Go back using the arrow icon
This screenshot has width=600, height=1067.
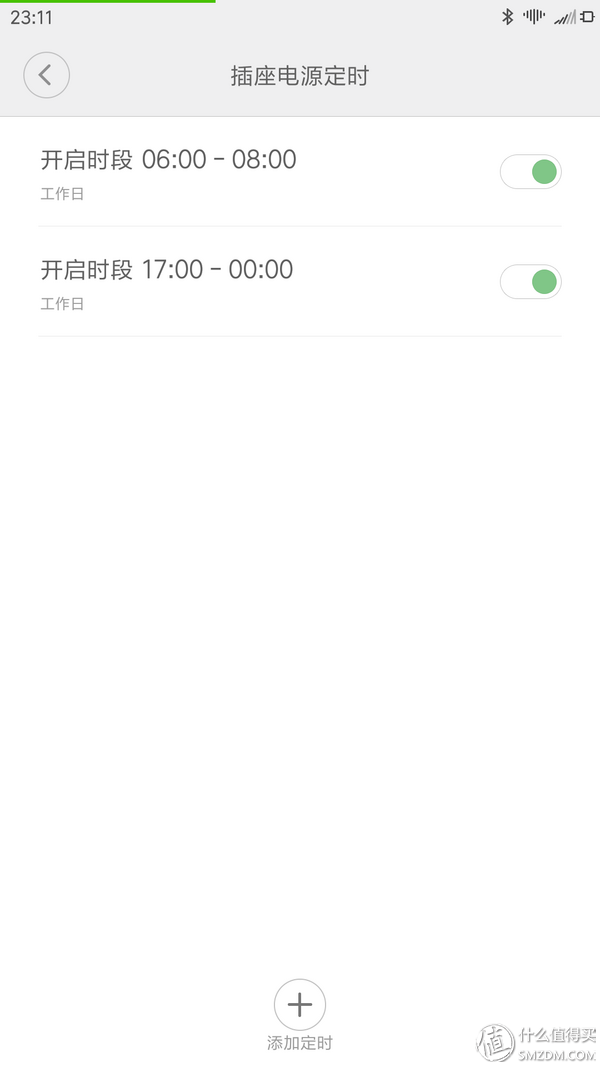[x=46, y=76]
